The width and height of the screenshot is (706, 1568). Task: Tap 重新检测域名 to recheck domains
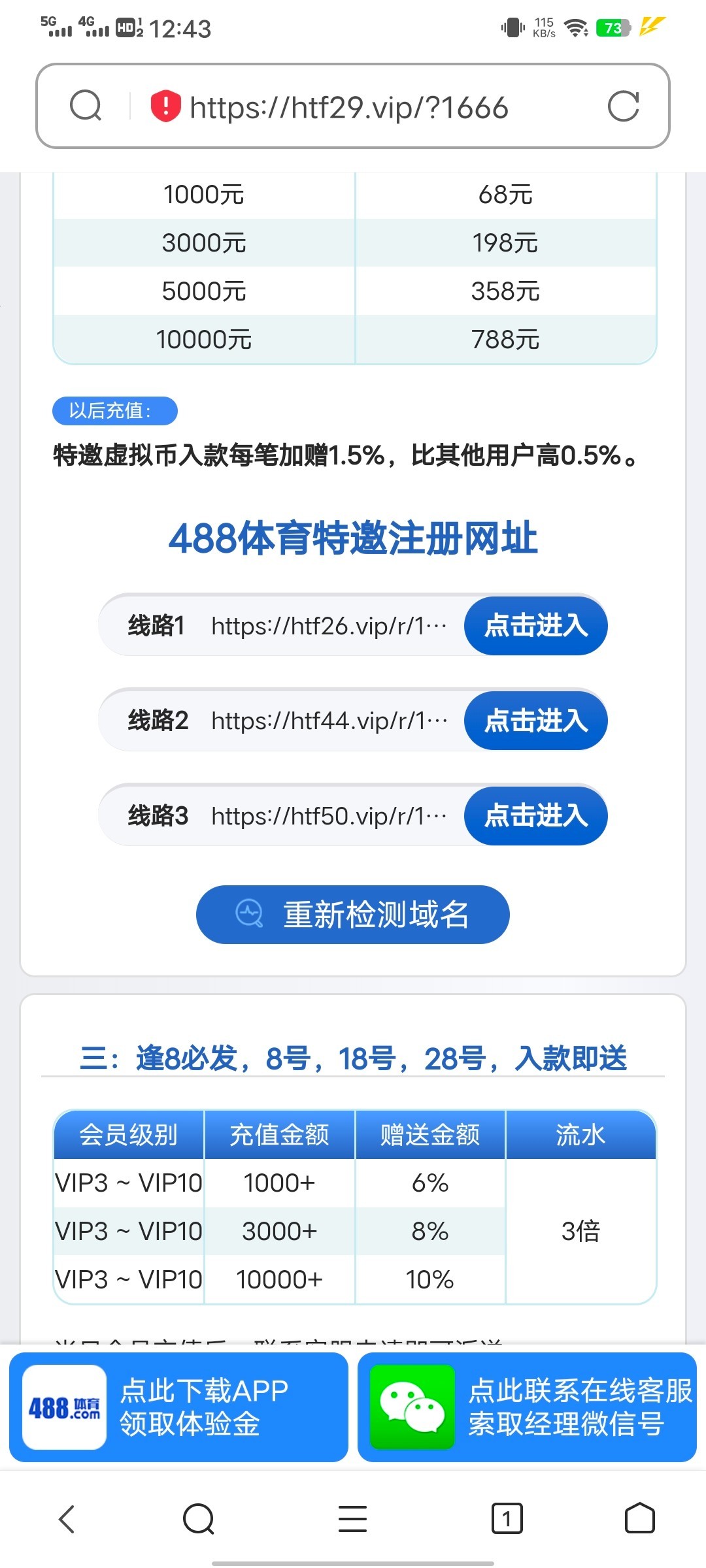353,914
